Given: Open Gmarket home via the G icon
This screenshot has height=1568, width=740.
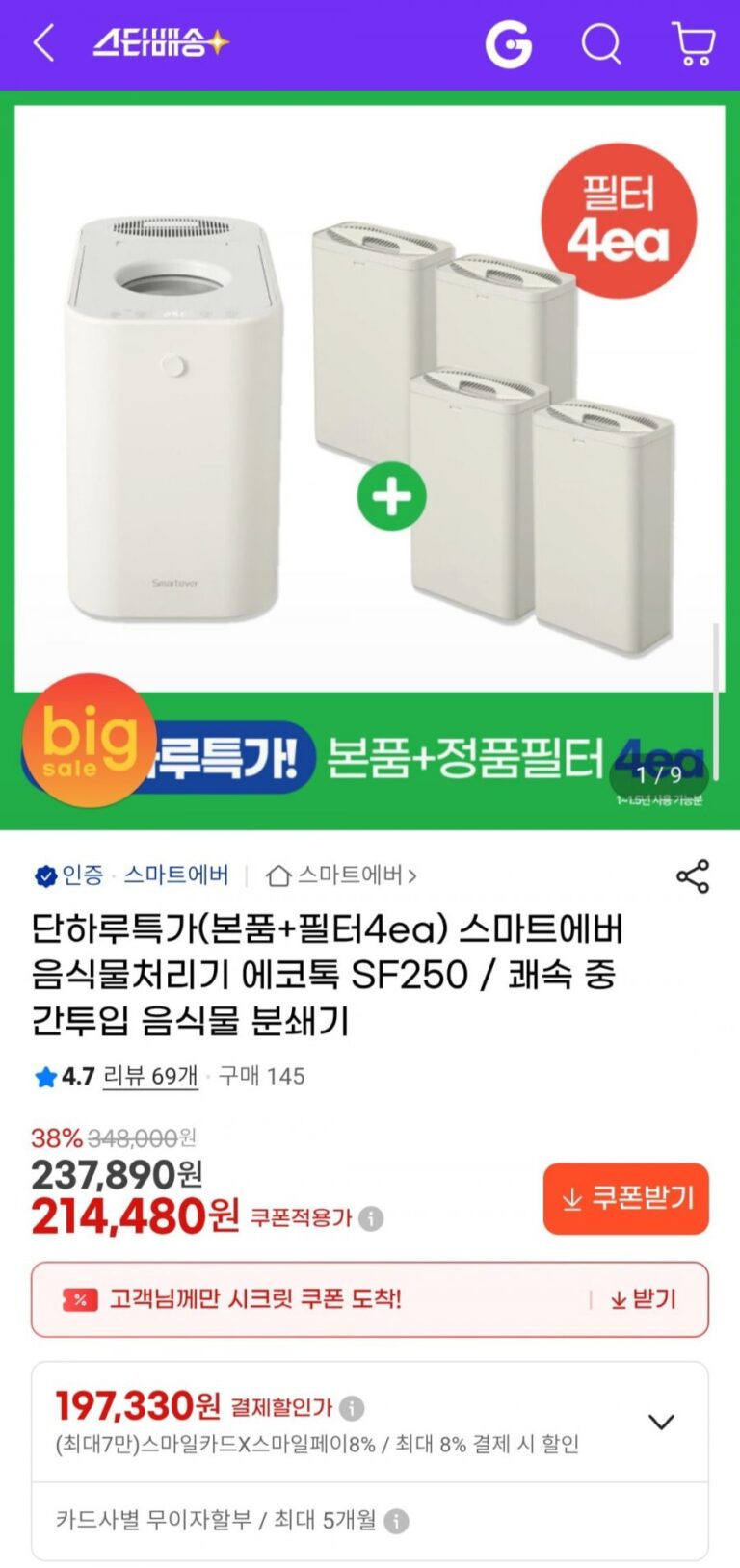Looking at the screenshot, I should pos(508,44).
